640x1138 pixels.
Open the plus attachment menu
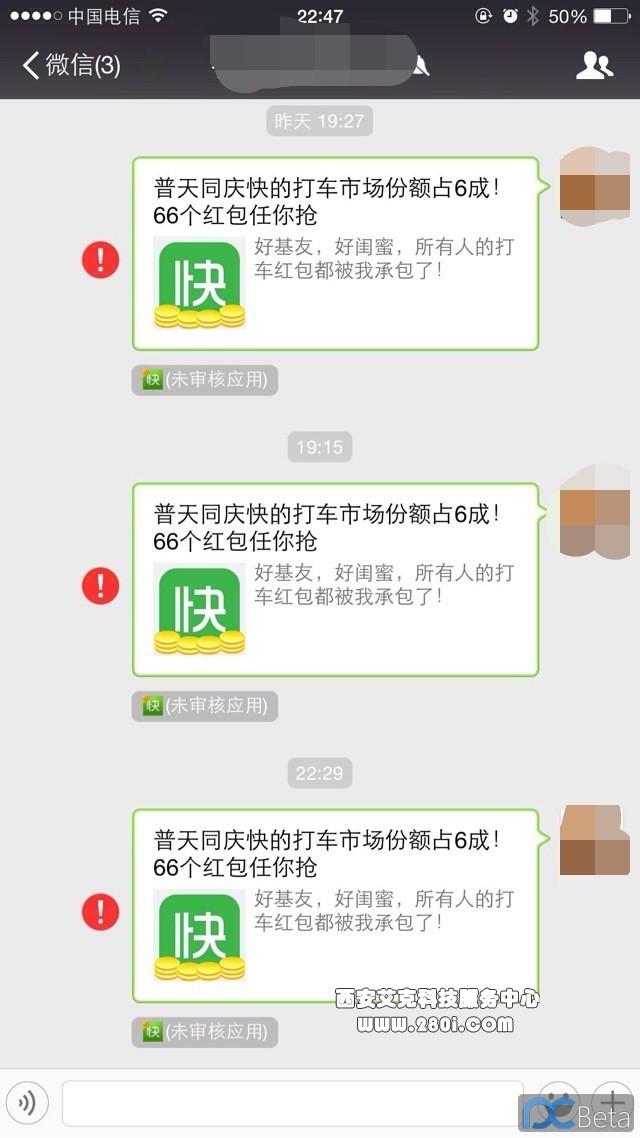pyautogui.click(x=612, y=1103)
